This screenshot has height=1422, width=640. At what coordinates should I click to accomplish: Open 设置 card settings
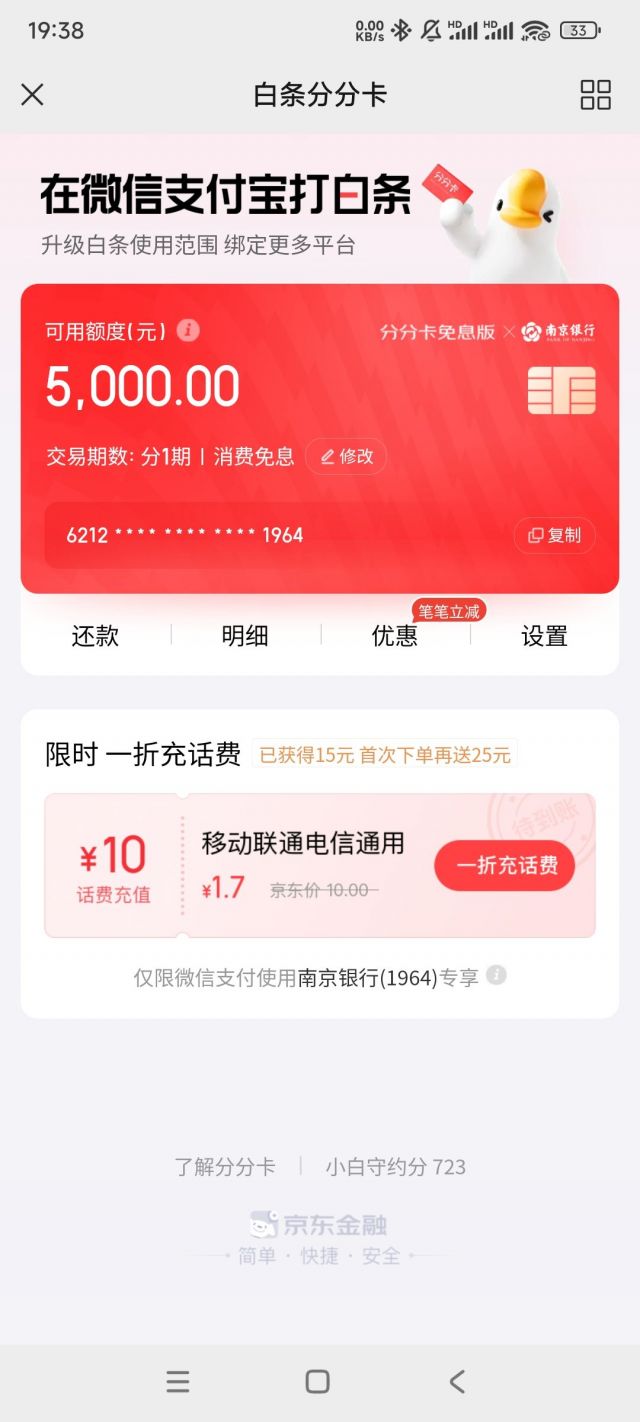click(545, 636)
